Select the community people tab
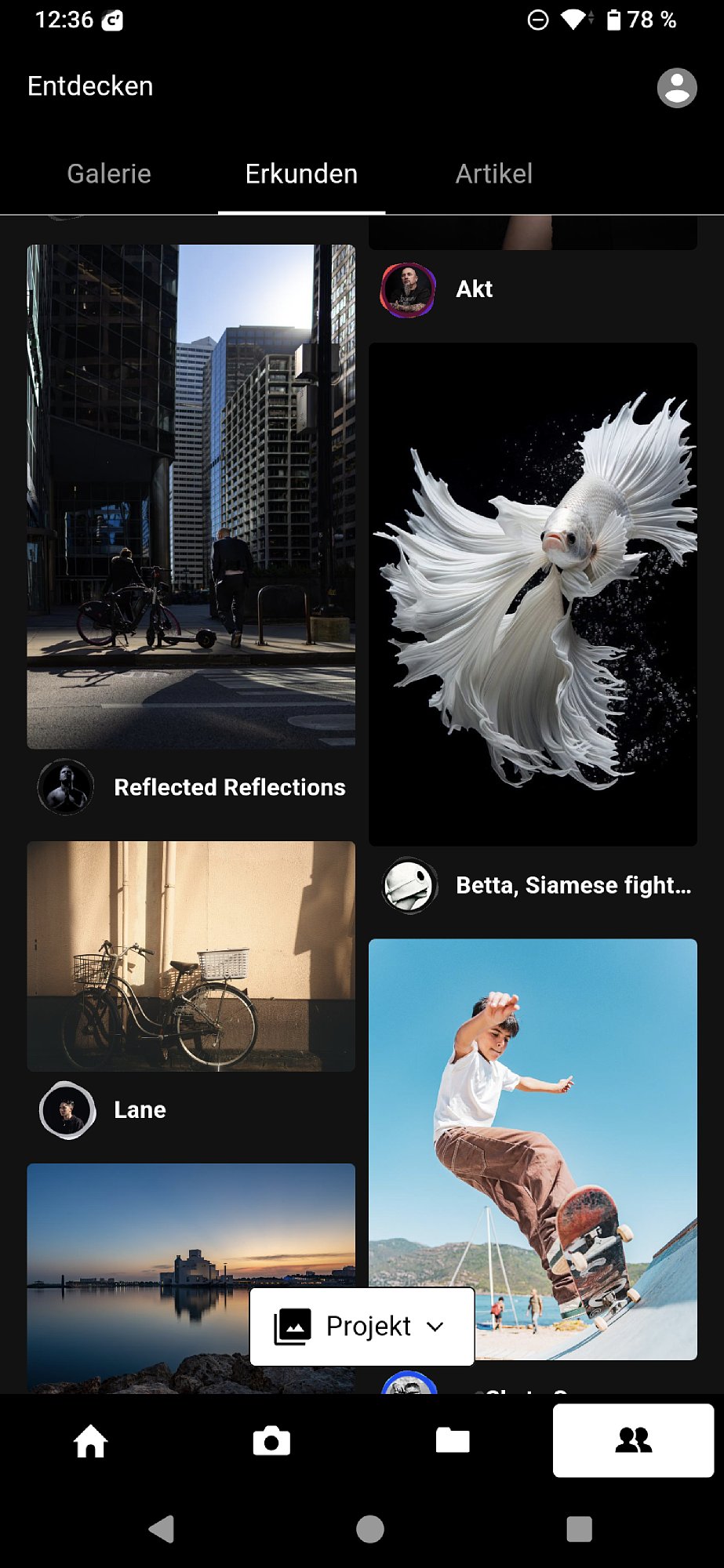 (x=633, y=1441)
